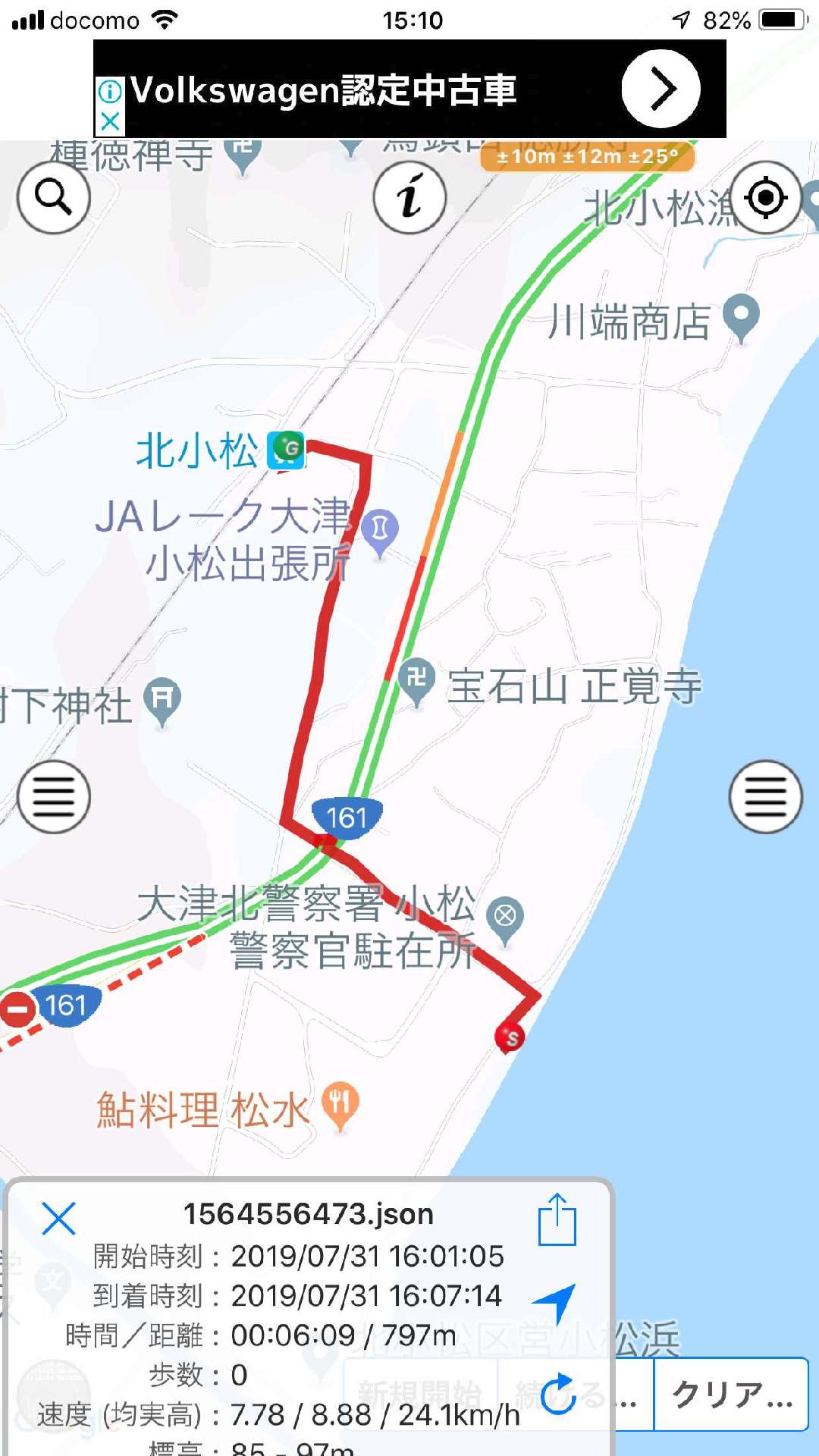Close the track info panel
The width and height of the screenshot is (819, 1456).
(x=58, y=1219)
